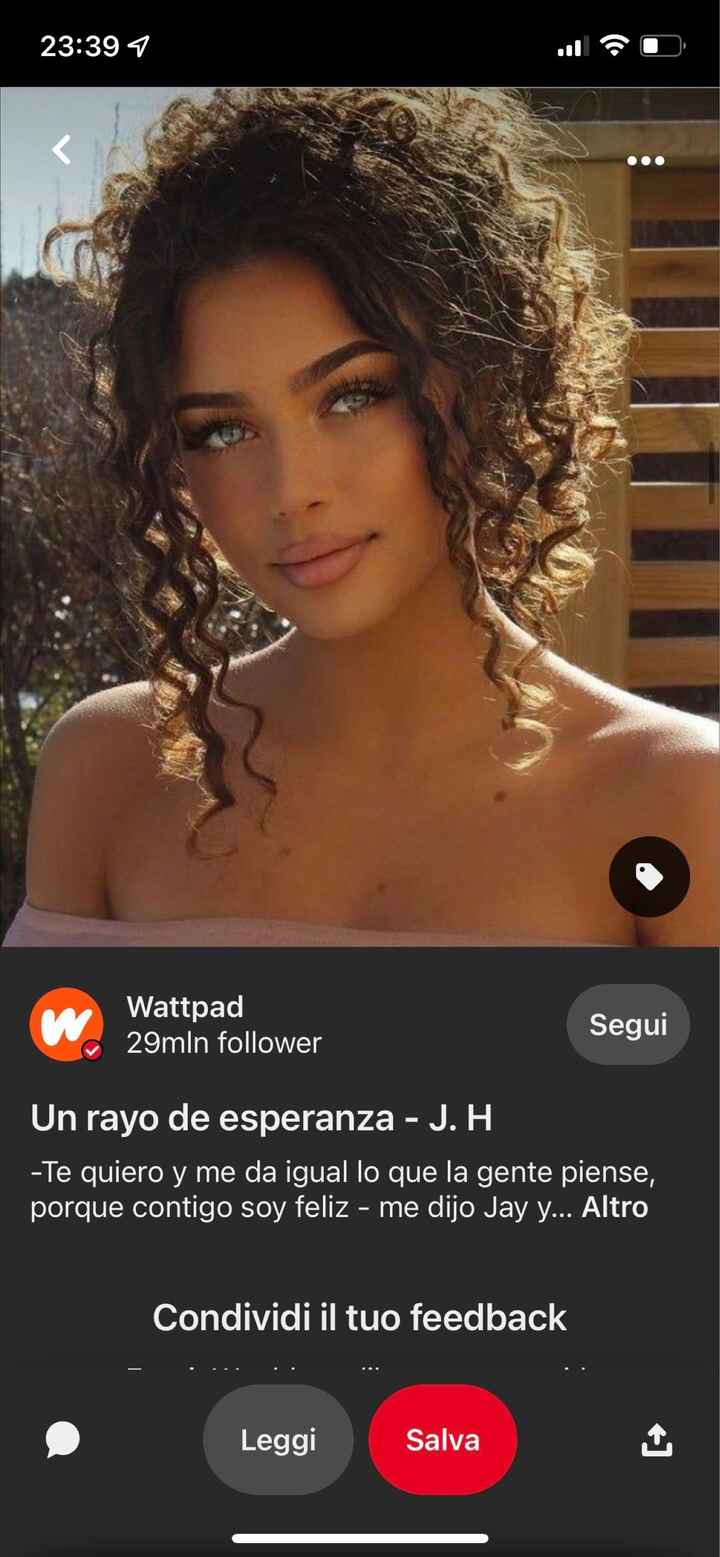The width and height of the screenshot is (720, 1557).
Task: Share this pin via the upload icon
Action: coord(656,1439)
